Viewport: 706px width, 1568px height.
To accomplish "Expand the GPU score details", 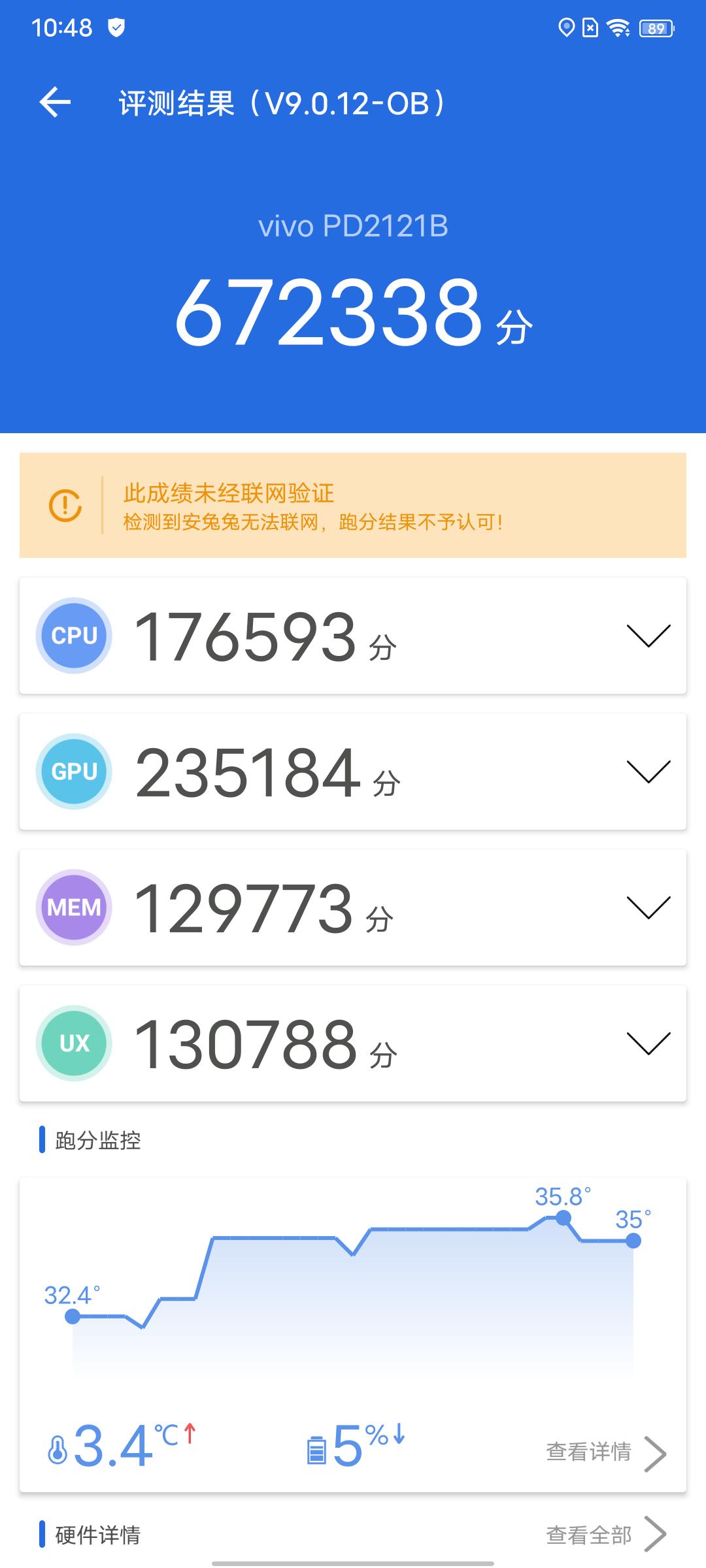I will pos(647,772).
